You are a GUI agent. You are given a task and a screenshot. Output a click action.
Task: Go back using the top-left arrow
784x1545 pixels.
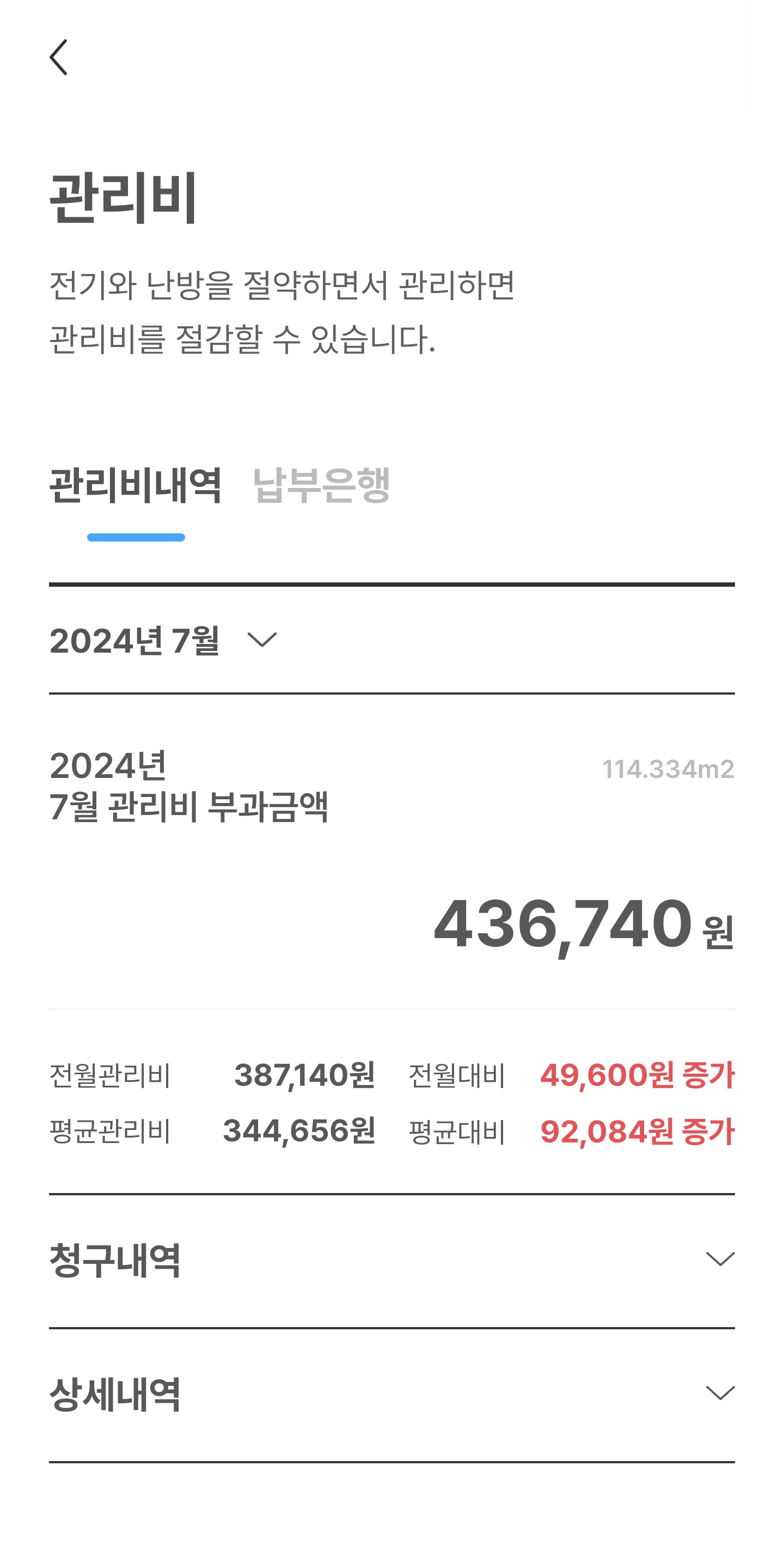pyautogui.click(x=58, y=58)
